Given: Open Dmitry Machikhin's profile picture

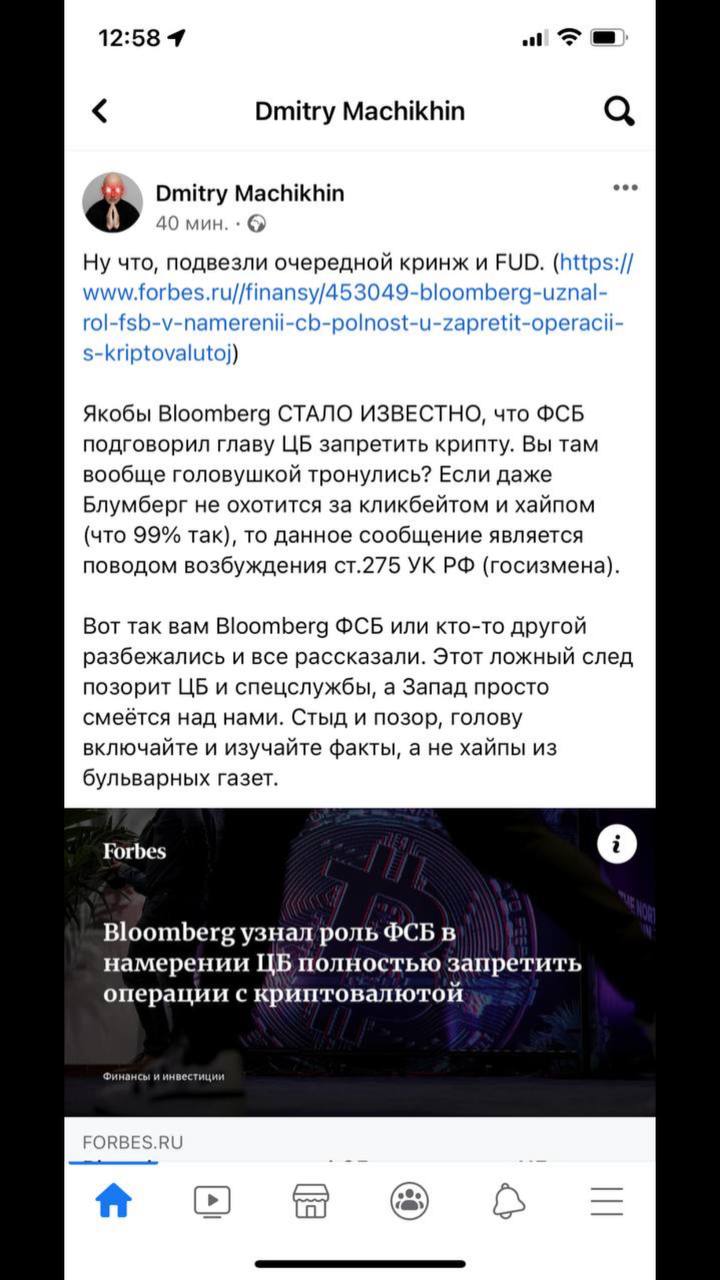Looking at the screenshot, I should (112, 203).
